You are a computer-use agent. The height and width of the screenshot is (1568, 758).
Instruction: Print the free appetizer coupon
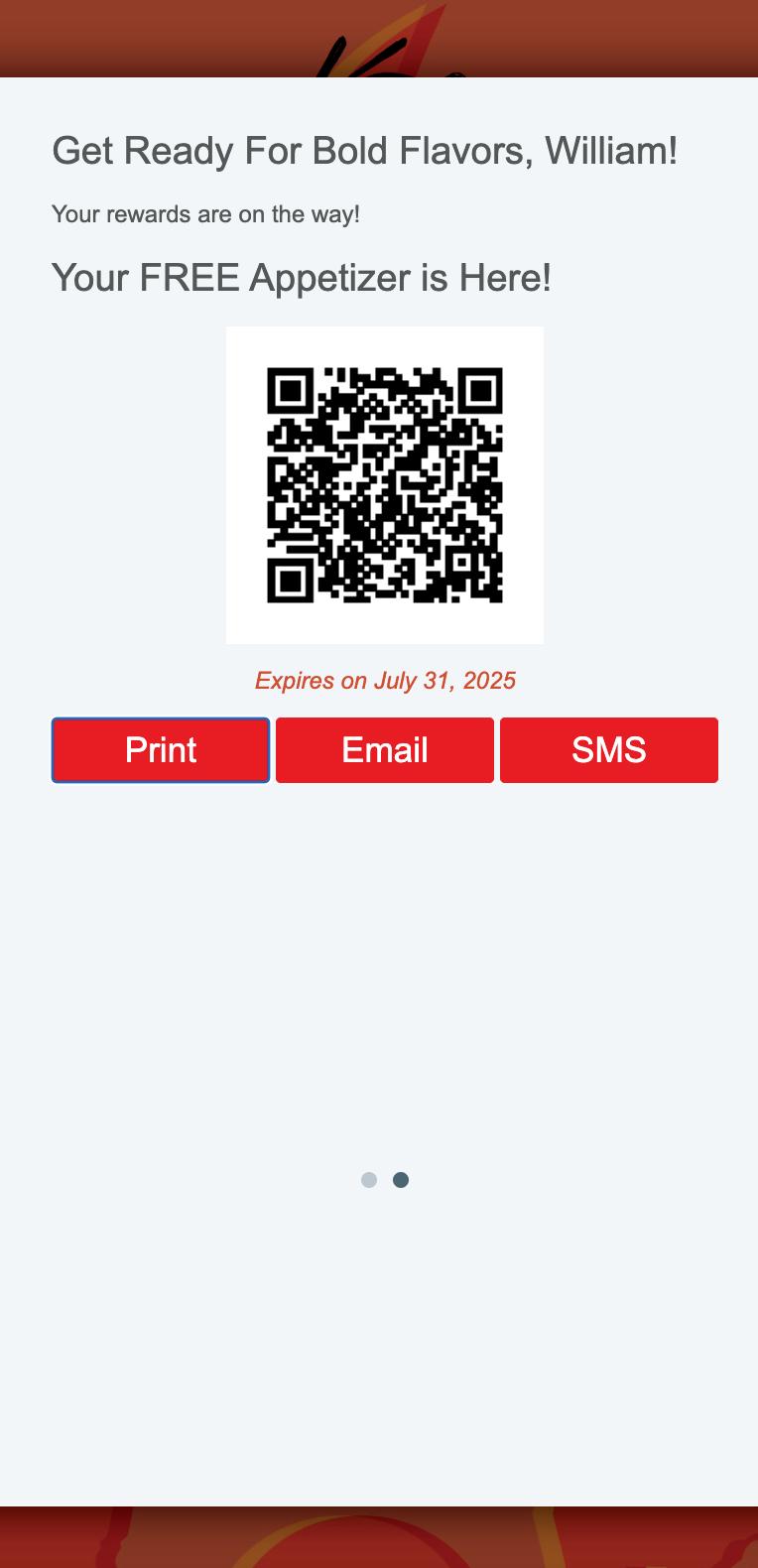pos(161,750)
